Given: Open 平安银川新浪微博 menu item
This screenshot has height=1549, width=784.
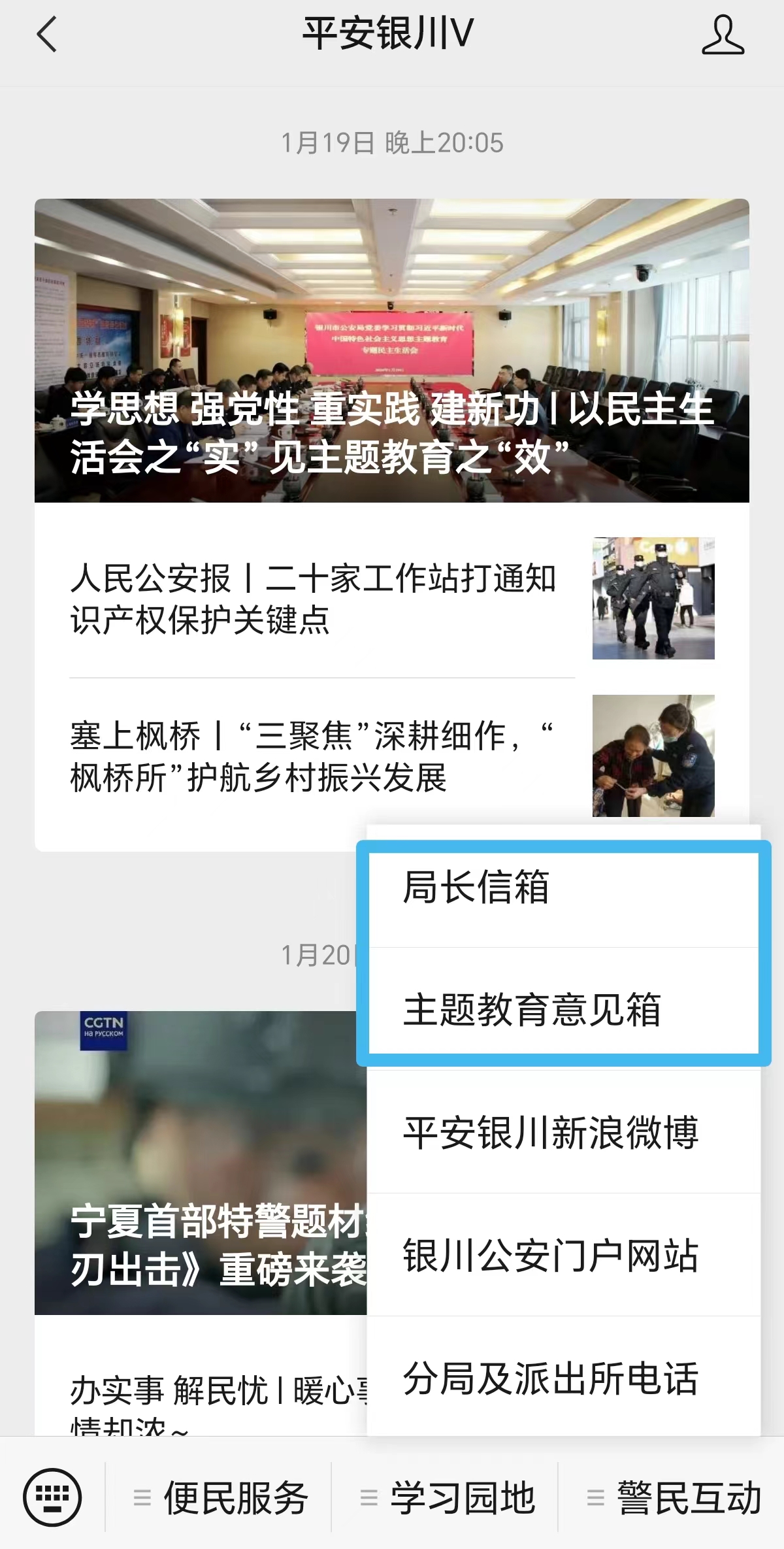Looking at the screenshot, I should (563, 1133).
